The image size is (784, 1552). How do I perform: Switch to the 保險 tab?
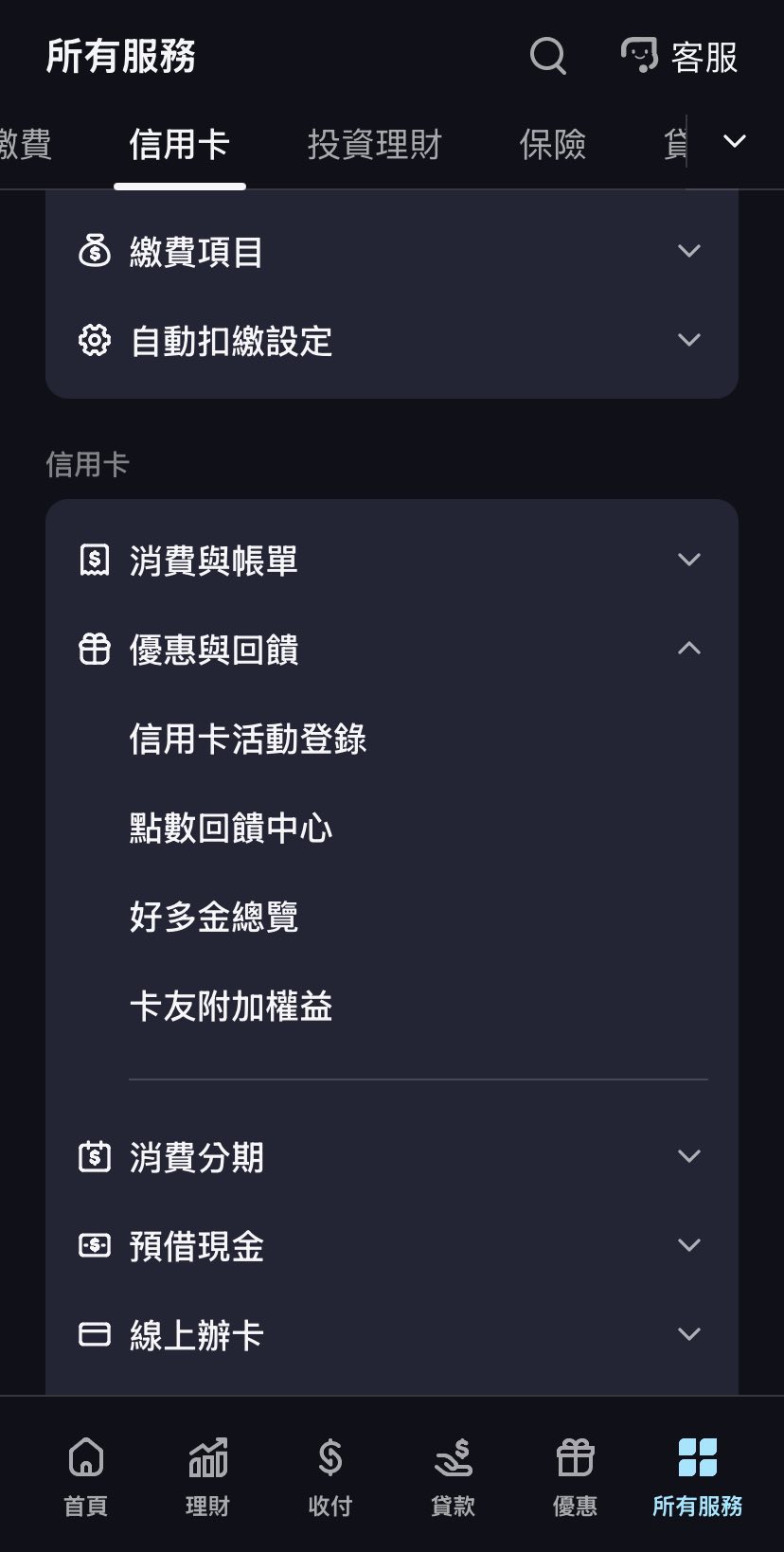[x=552, y=145]
